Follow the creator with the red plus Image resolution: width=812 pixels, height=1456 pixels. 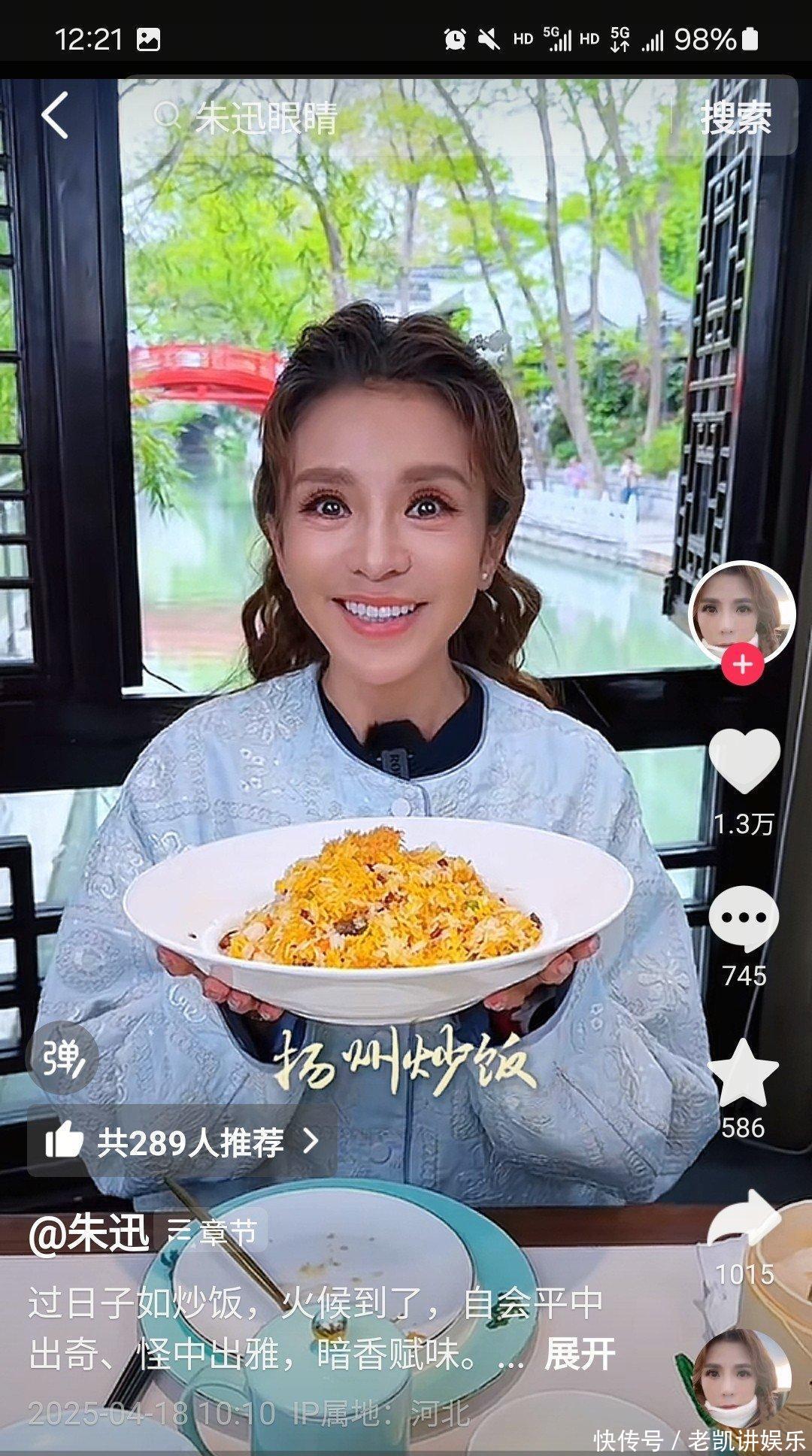click(x=742, y=664)
